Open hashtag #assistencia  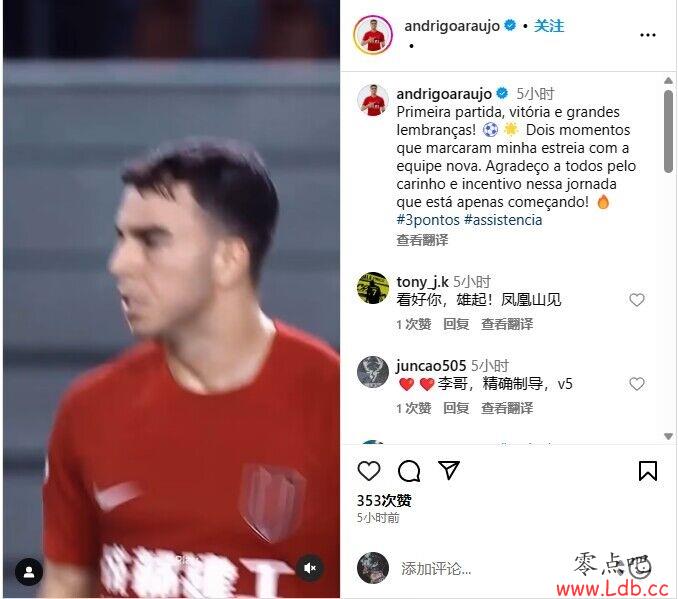click(x=503, y=220)
